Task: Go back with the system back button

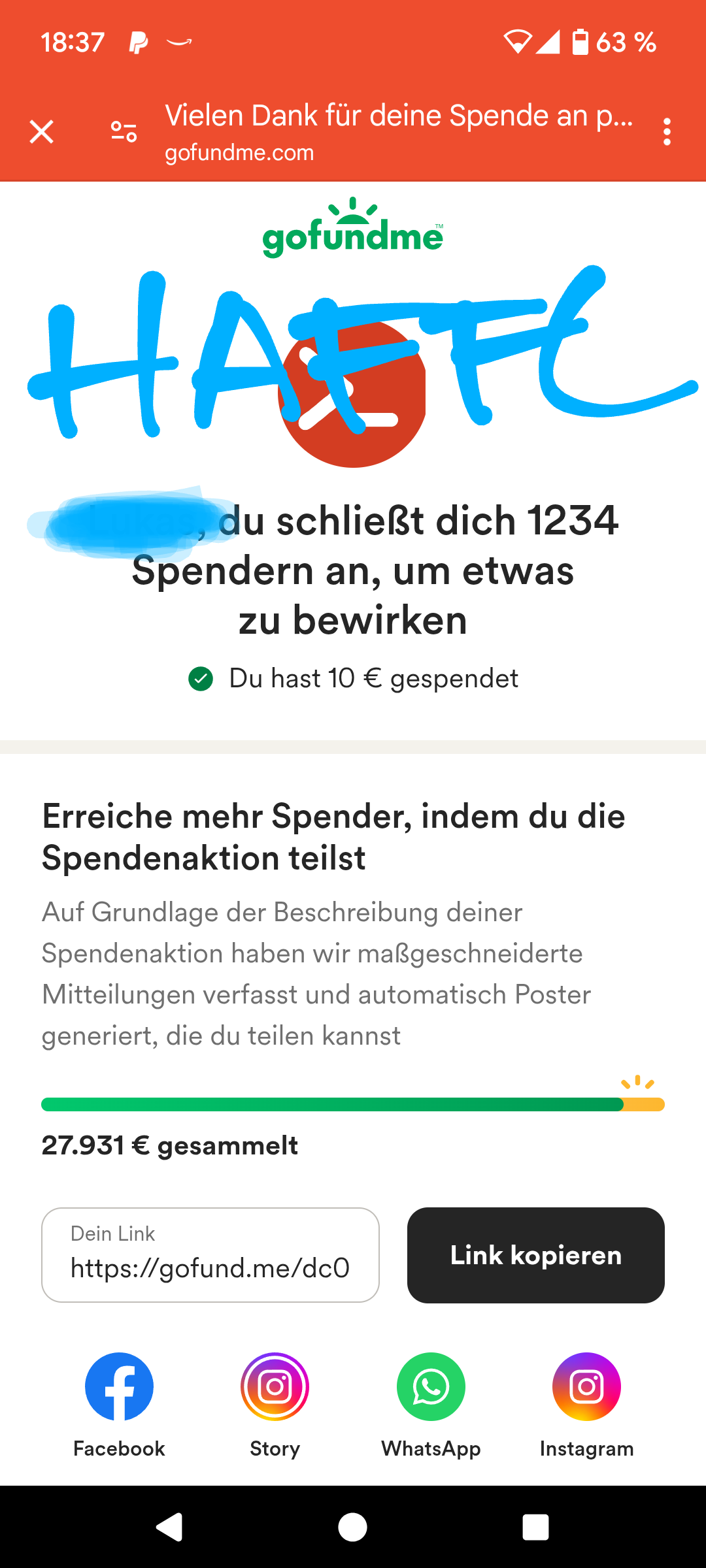Action: [169, 1527]
